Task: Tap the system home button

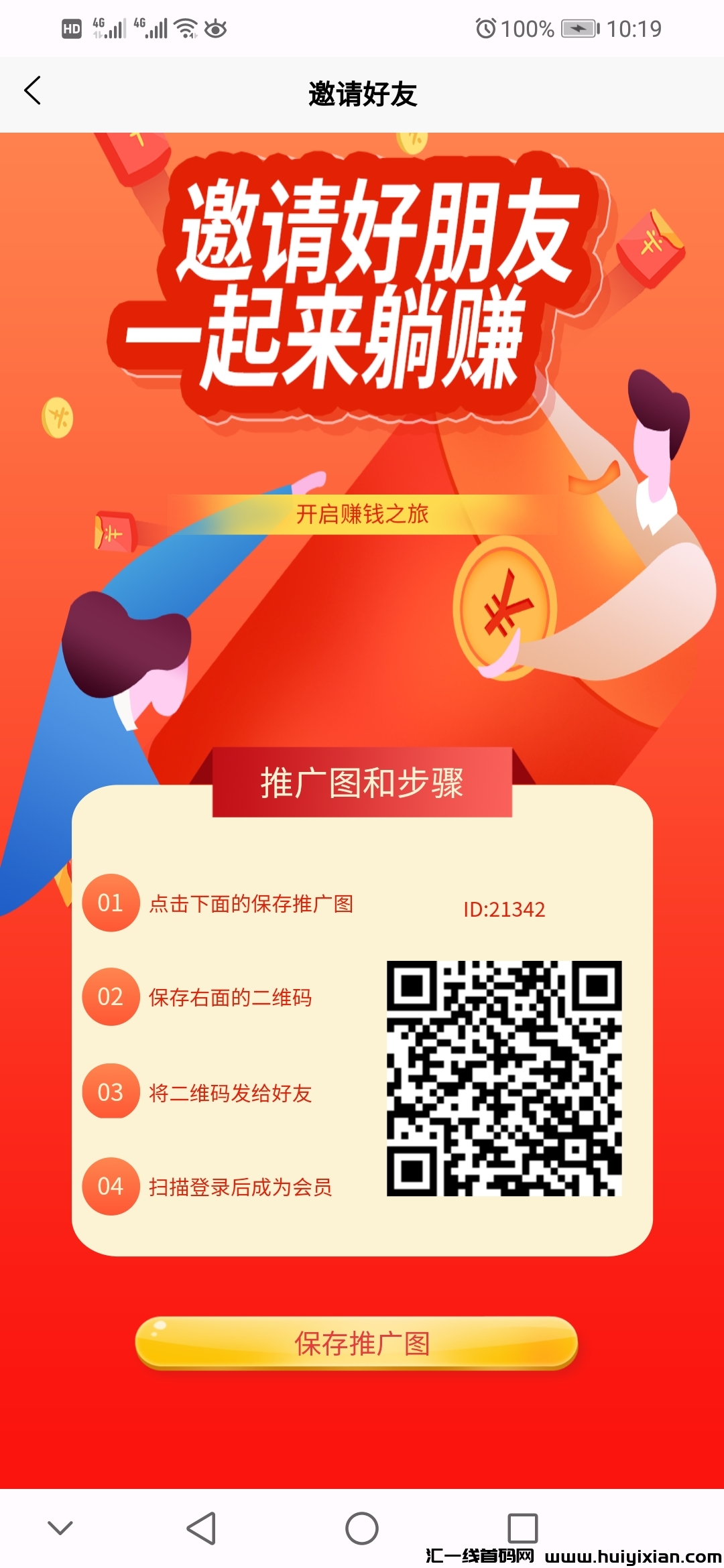Action: tap(362, 1528)
